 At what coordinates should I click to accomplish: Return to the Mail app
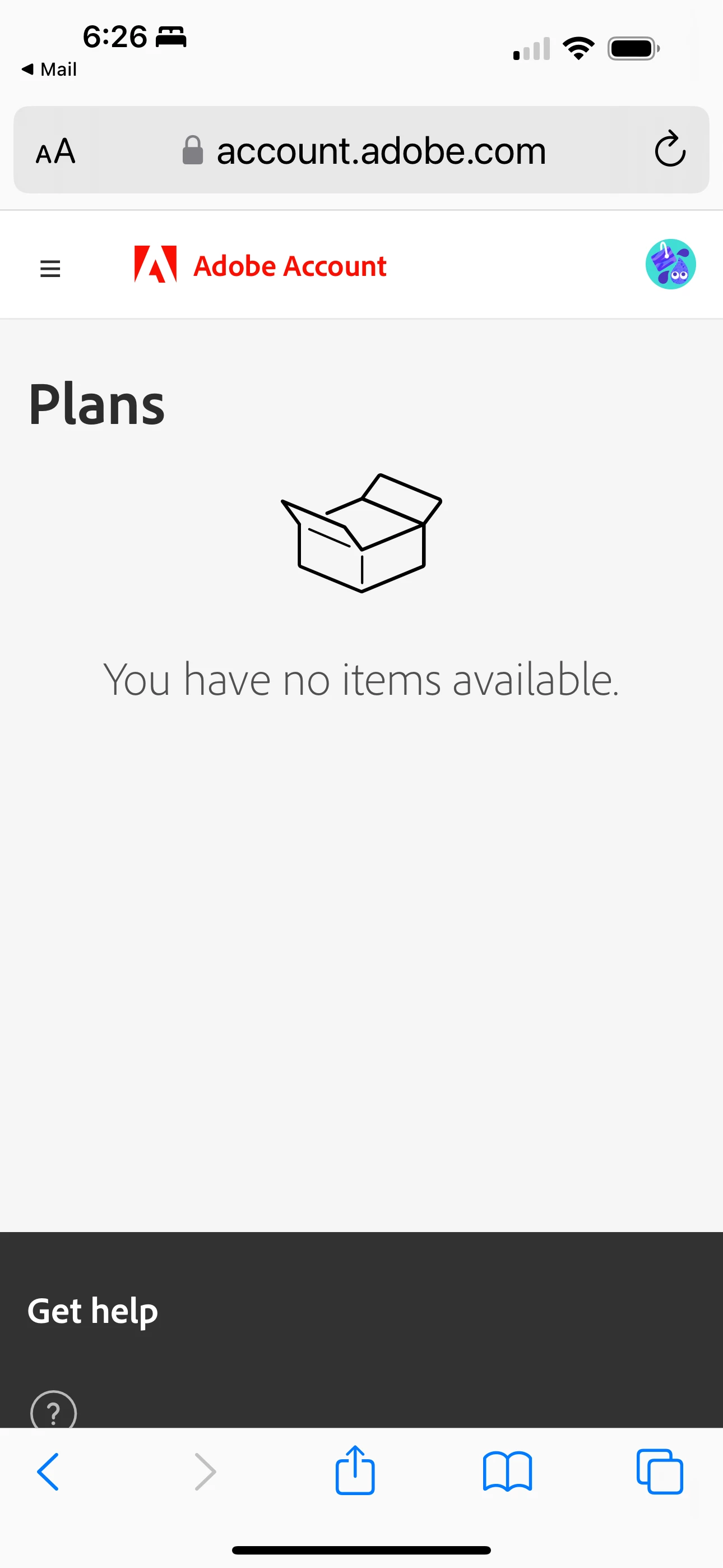[49, 70]
